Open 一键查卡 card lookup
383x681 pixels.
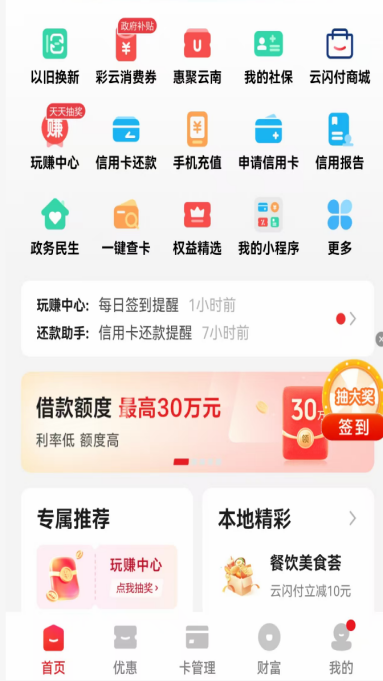(x=126, y=227)
